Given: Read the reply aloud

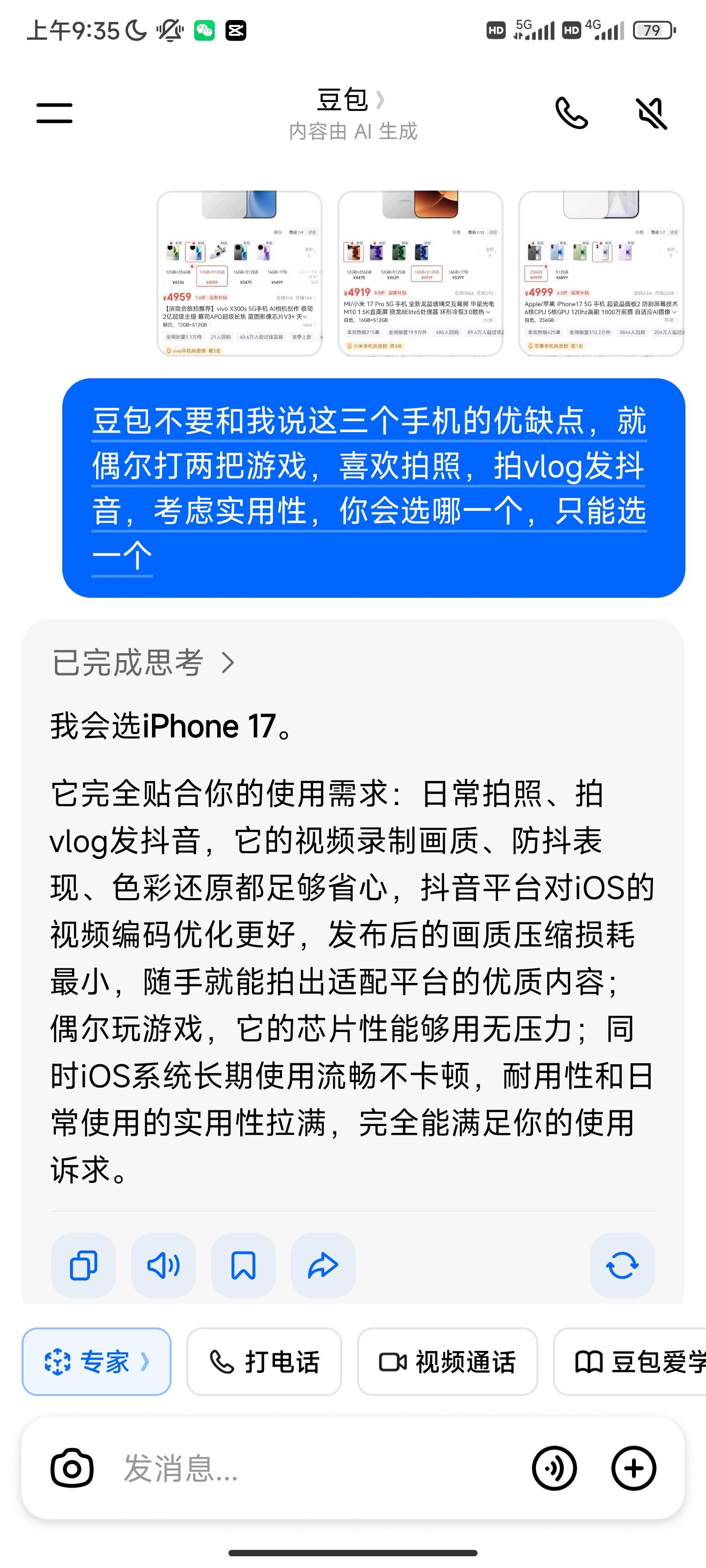Looking at the screenshot, I should pos(163,1266).
